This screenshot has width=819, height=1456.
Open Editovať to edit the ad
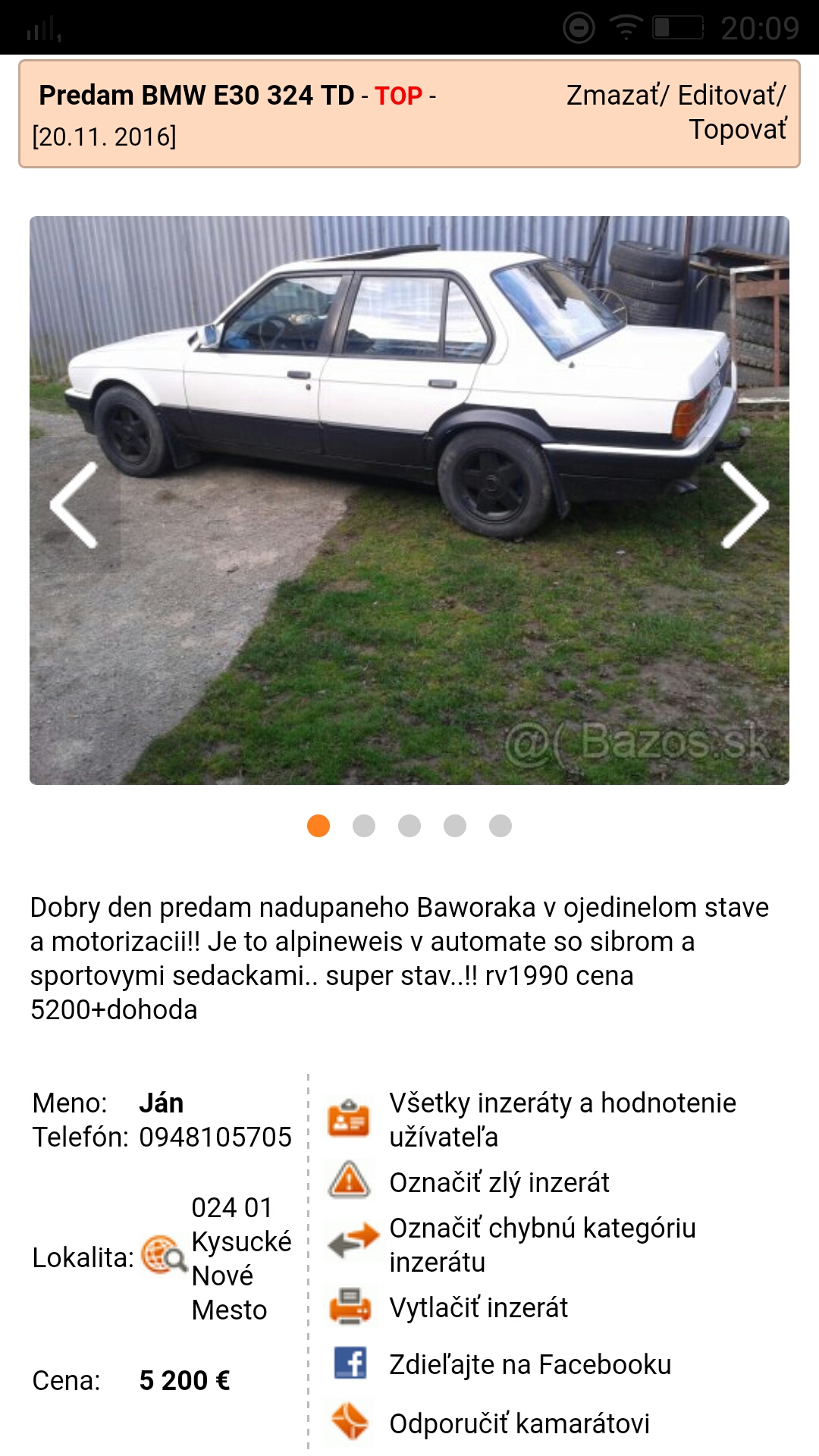[x=728, y=96]
